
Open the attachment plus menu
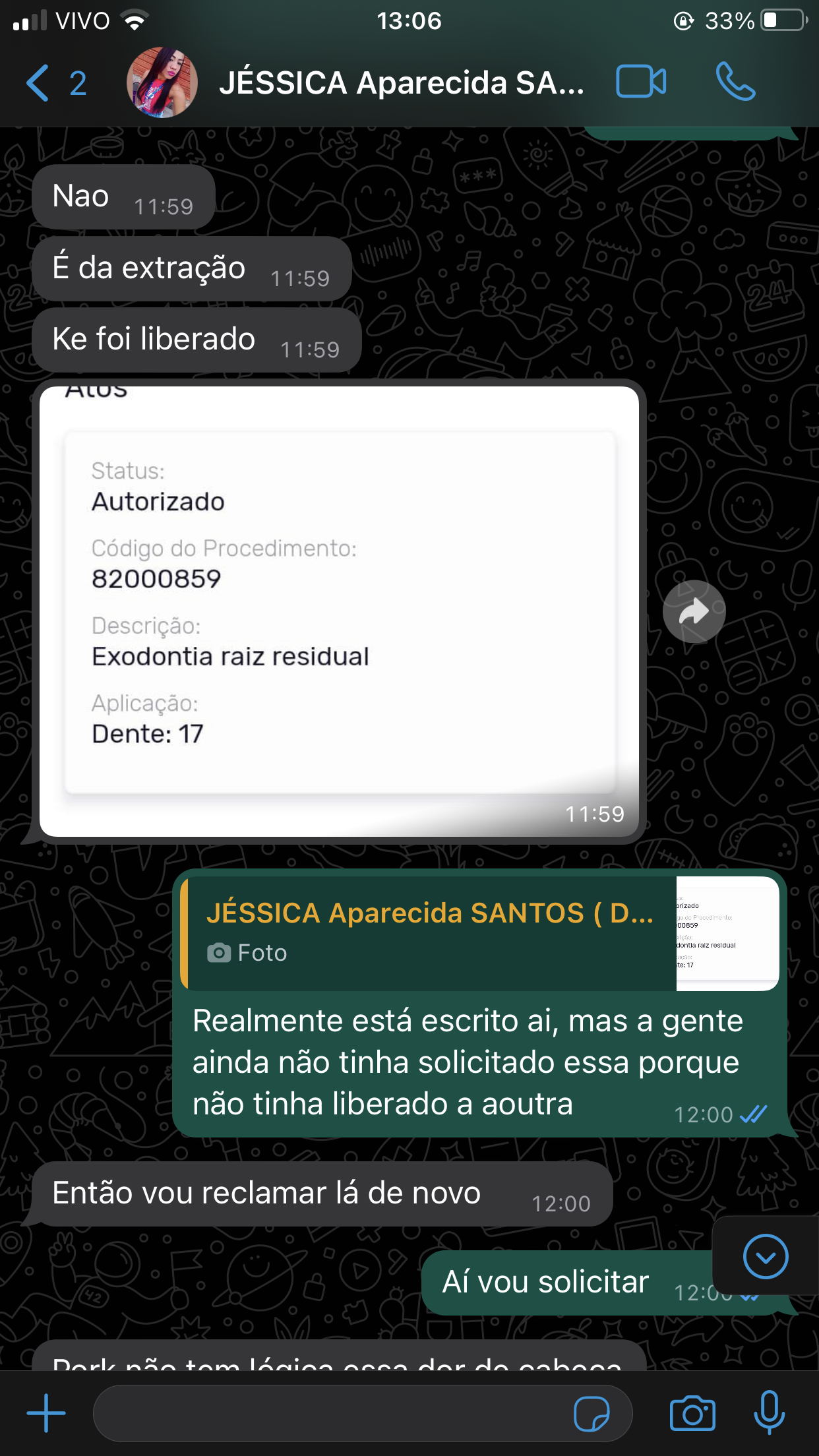[46, 1413]
